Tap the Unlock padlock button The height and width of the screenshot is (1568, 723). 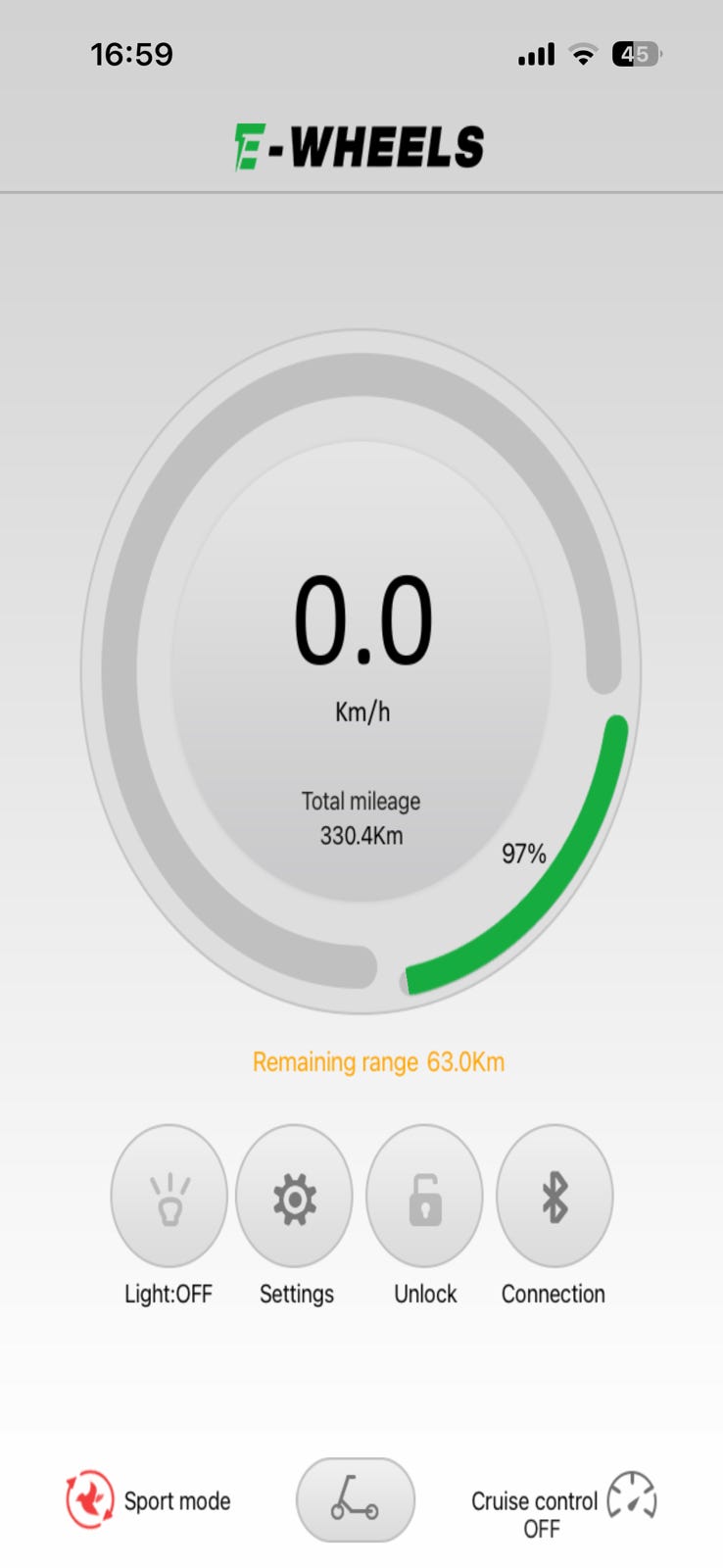[424, 1196]
